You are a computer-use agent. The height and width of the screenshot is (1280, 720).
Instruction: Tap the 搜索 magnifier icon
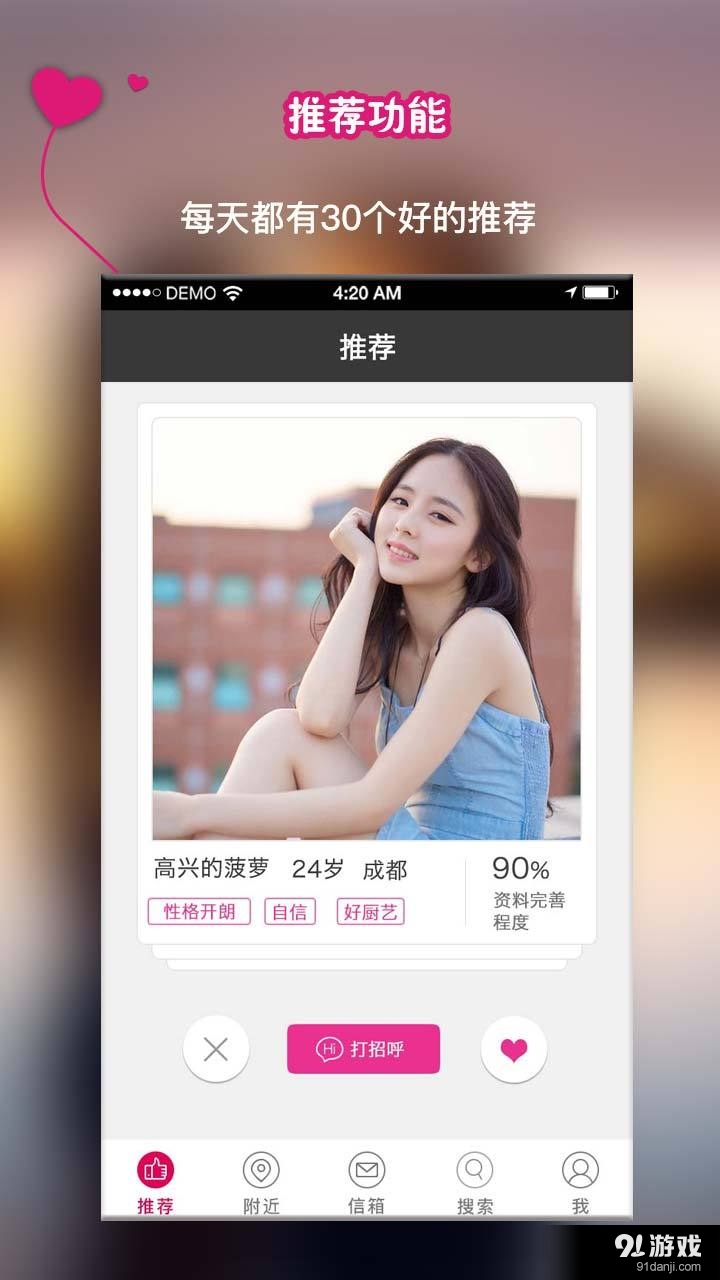click(x=474, y=1168)
